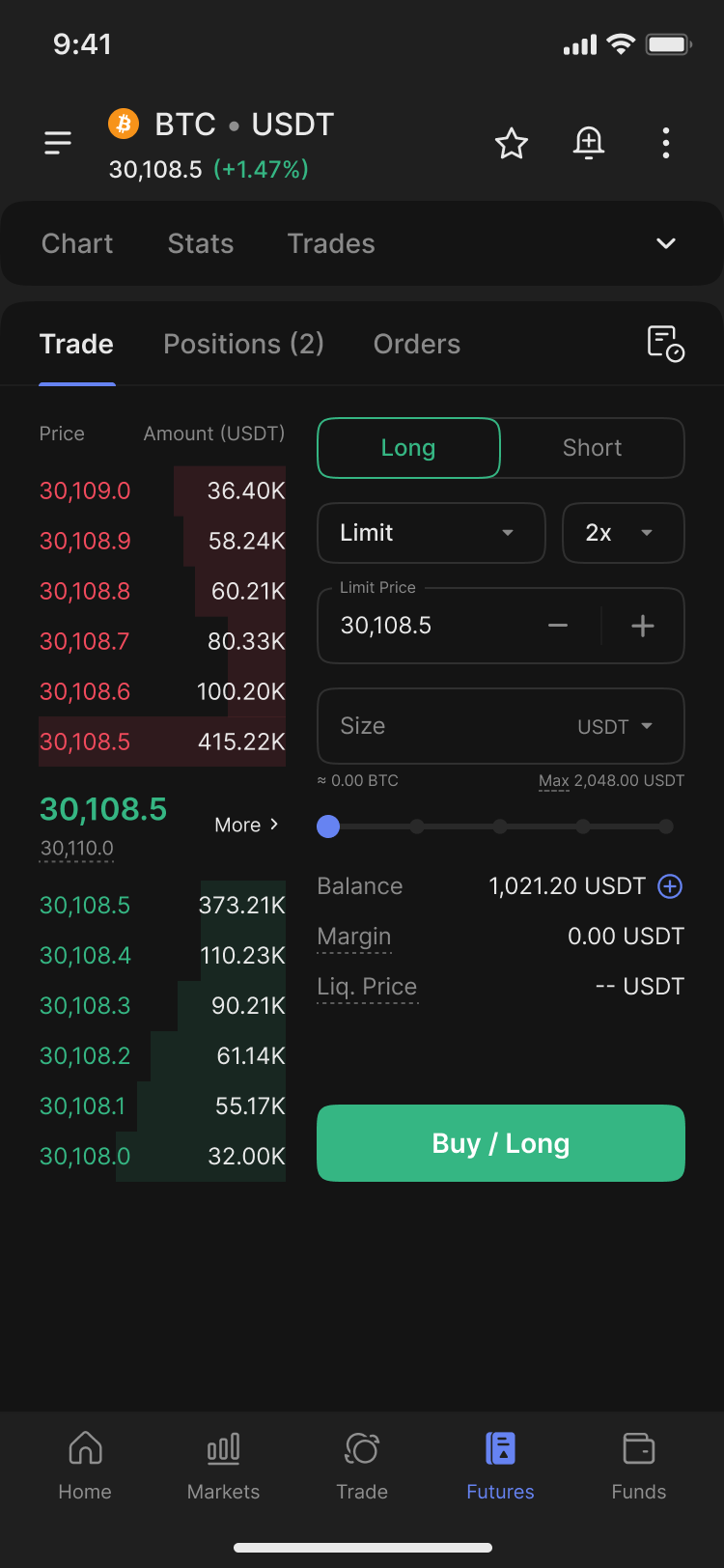This screenshot has width=724, height=1568.
Task: Open the Limit order type dropdown
Action: tap(432, 533)
